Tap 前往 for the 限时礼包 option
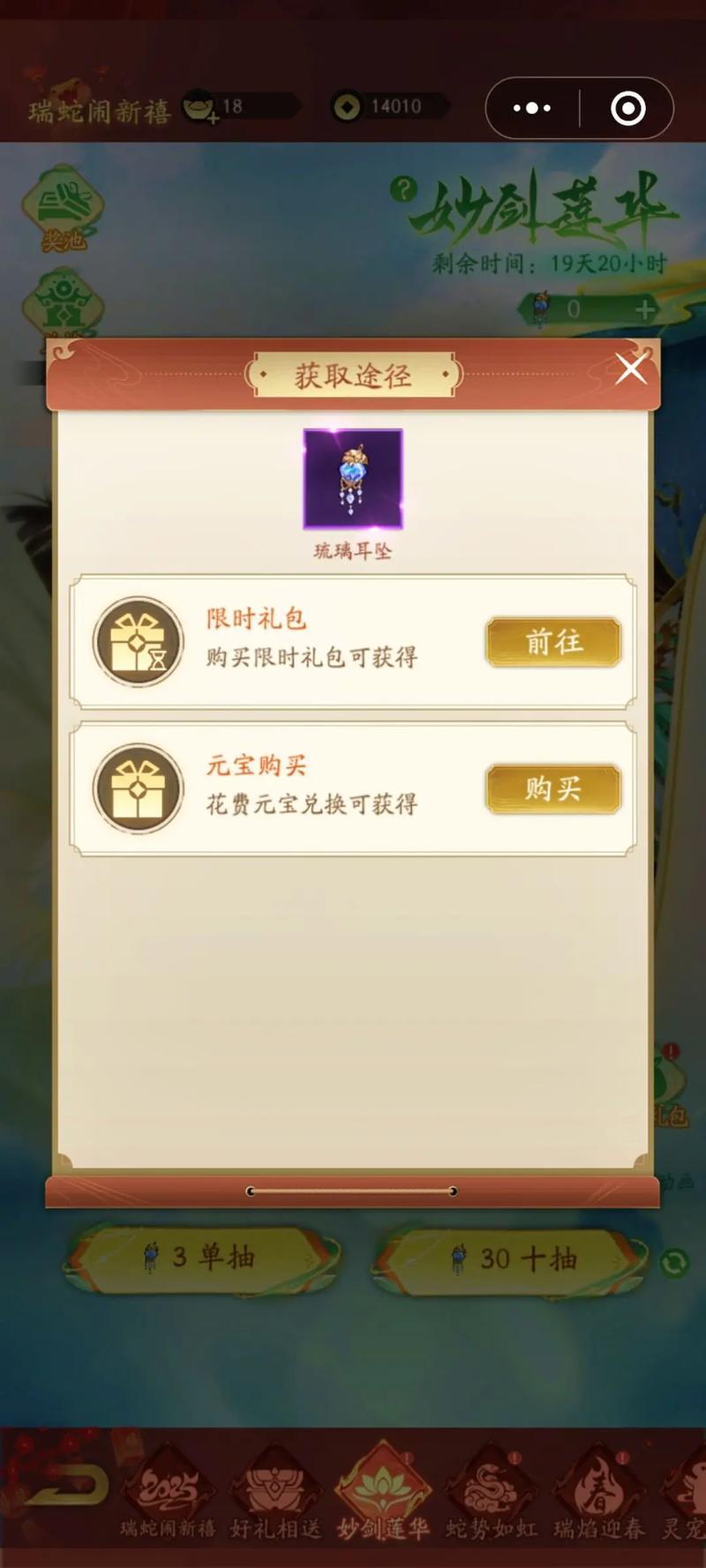 click(x=553, y=642)
